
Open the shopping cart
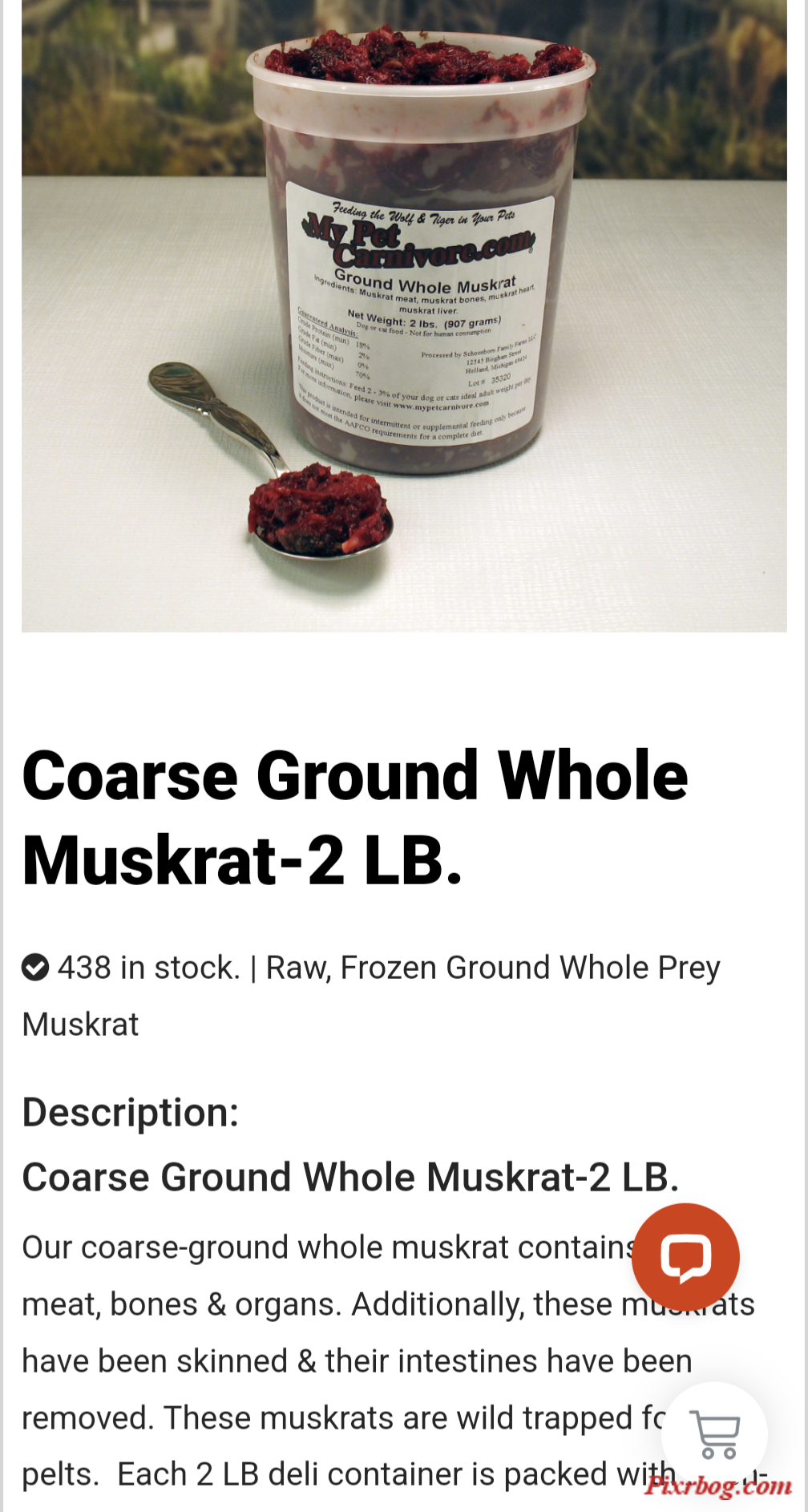(x=715, y=1433)
